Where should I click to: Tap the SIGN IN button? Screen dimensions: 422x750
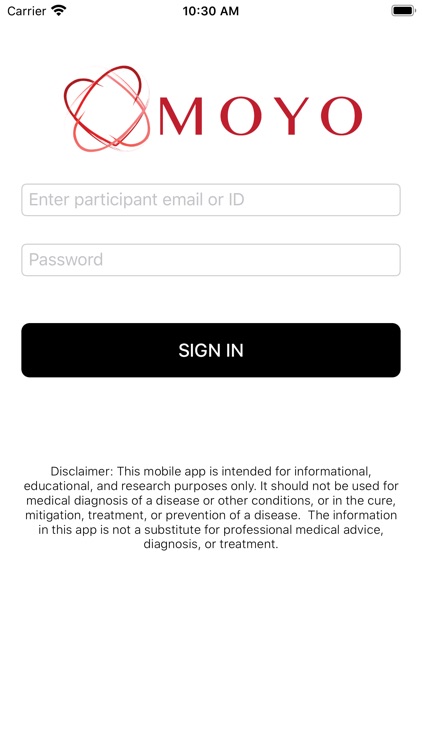pyautogui.click(x=211, y=350)
